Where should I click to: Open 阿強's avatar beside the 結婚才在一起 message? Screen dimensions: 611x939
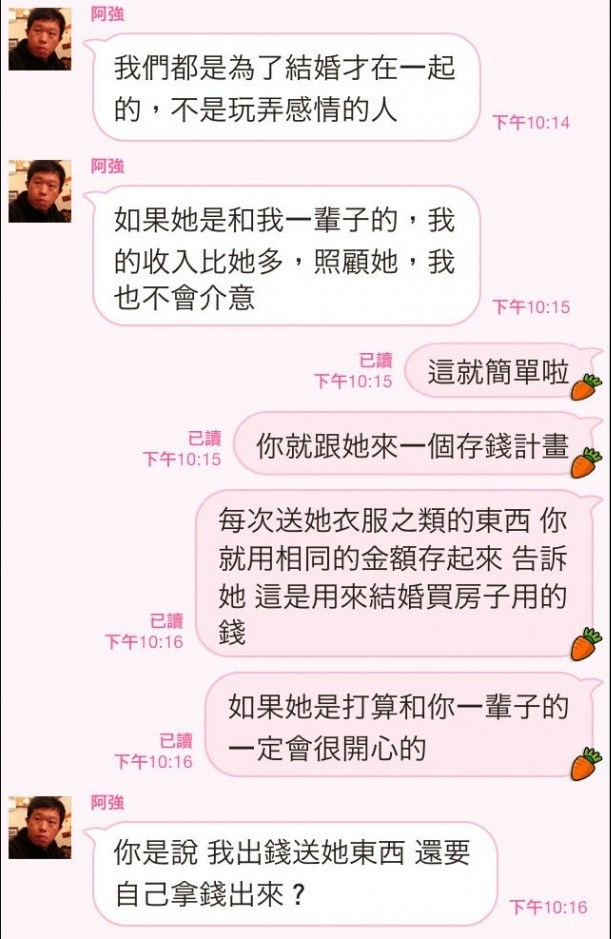(x=40, y=39)
